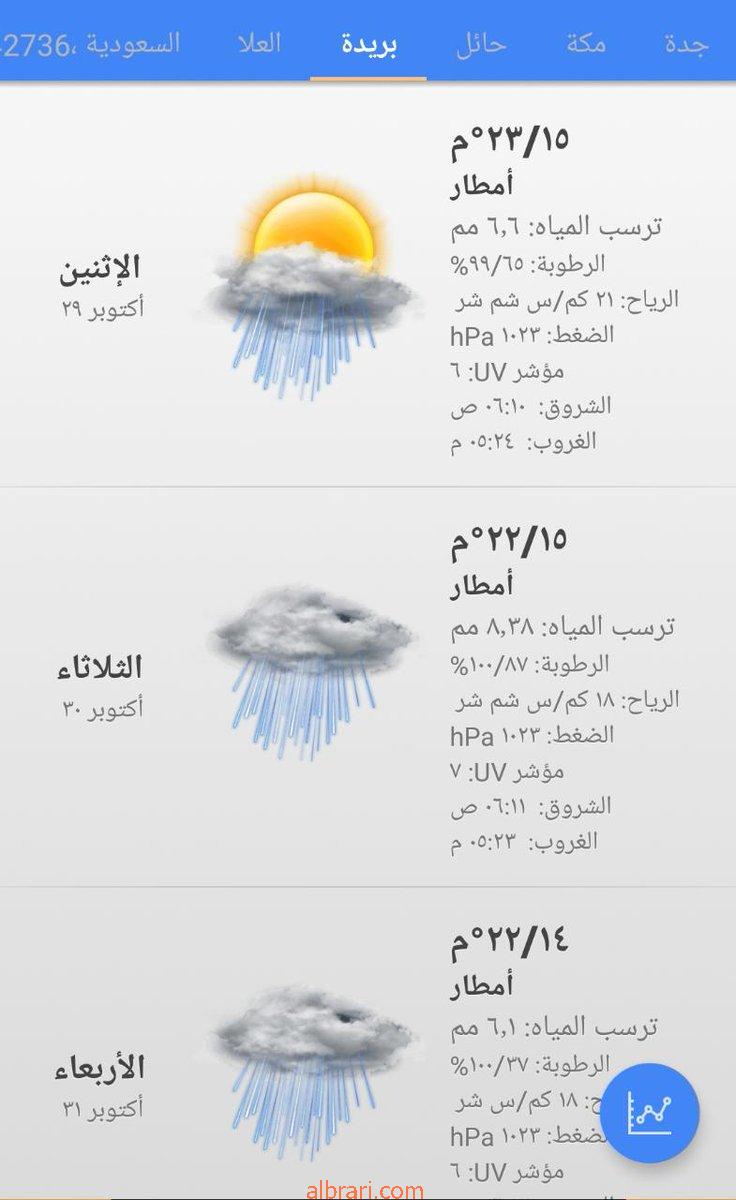This screenshot has height=1200, width=736.
Task: Switch to the مكة city tab
Action: 585,45
